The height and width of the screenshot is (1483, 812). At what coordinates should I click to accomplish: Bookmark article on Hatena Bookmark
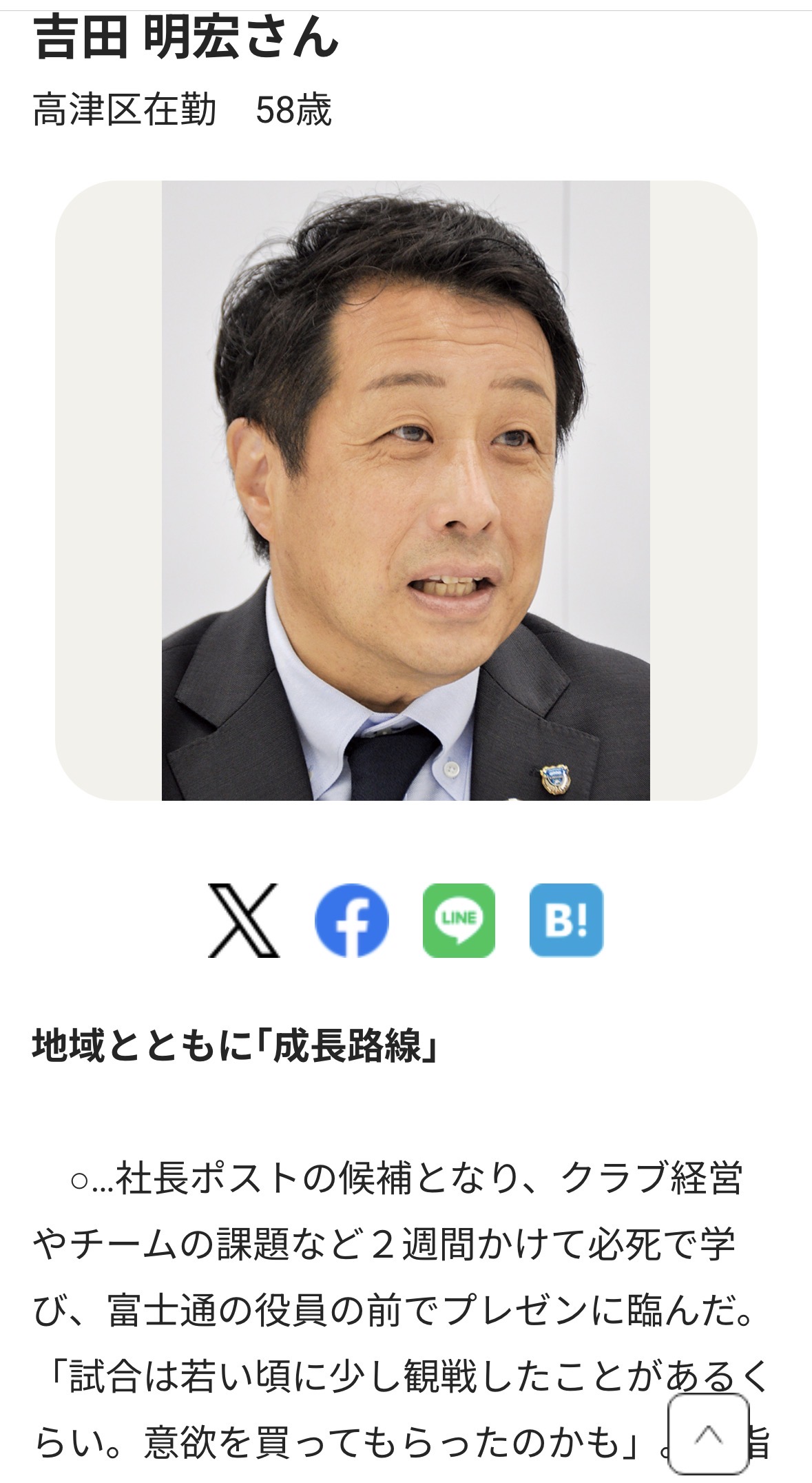coord(566,920)
